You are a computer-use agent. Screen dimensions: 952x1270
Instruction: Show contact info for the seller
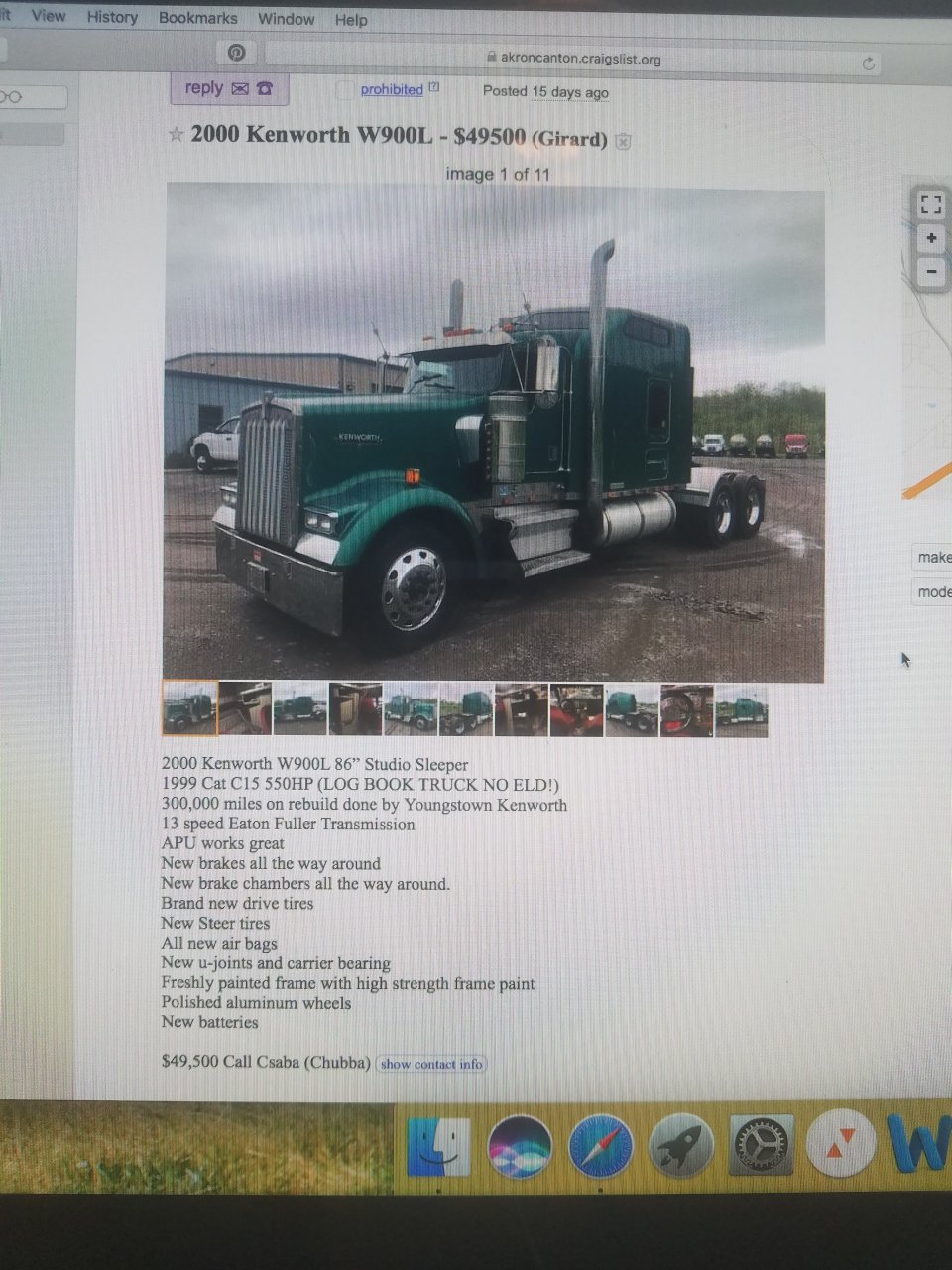click(x=431, y=1064)
